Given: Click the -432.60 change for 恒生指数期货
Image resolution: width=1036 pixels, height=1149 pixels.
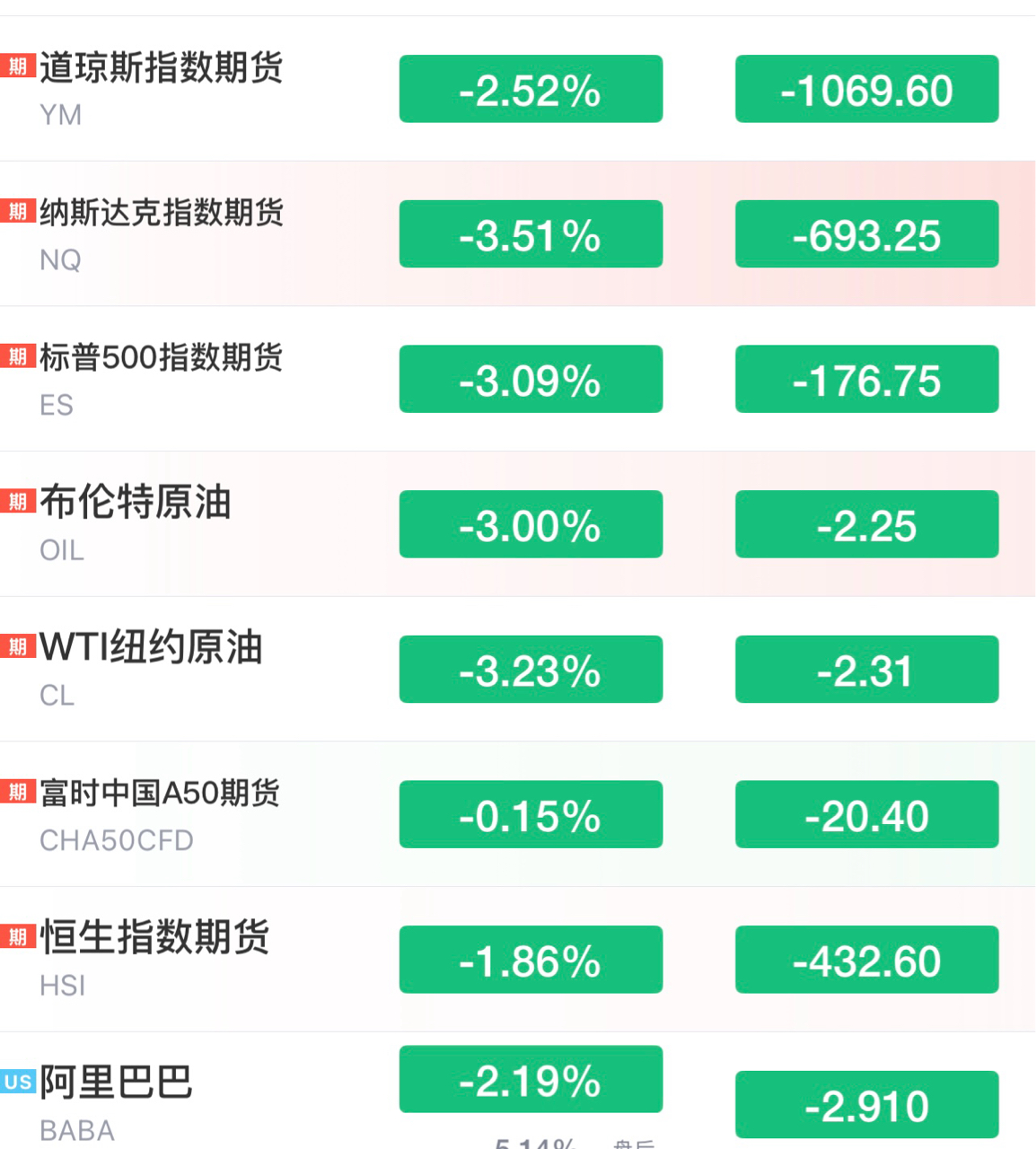Looking at the screenshot, I should [x=866, y=959].
